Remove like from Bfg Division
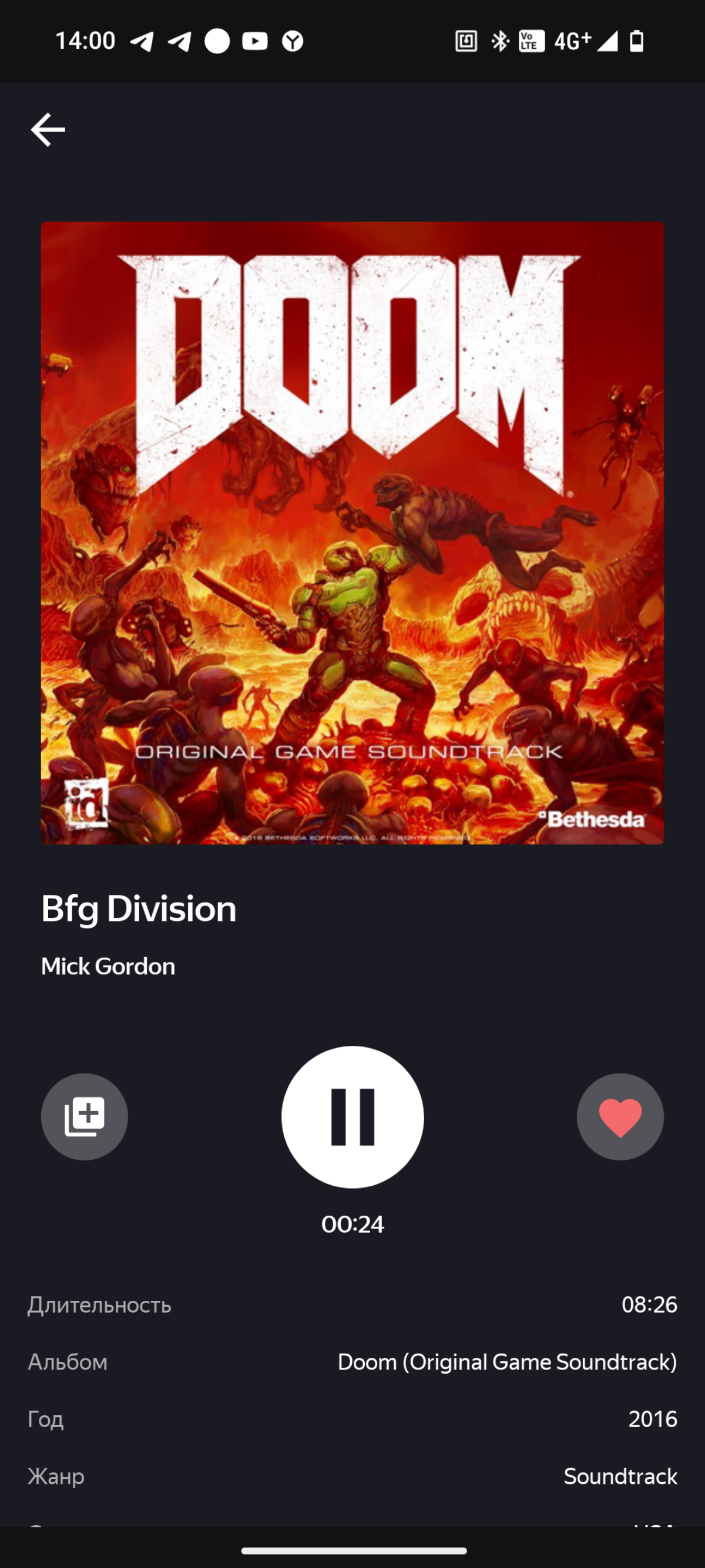This screenshot has height=1568, width=705. tap(620, 1116)
